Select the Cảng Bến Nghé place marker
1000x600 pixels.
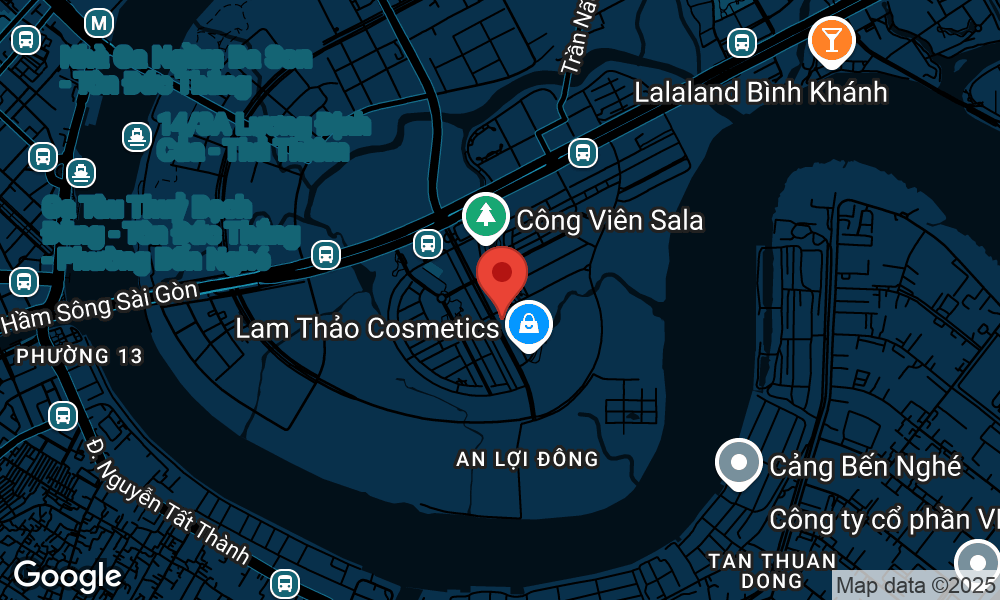[739, 462]
